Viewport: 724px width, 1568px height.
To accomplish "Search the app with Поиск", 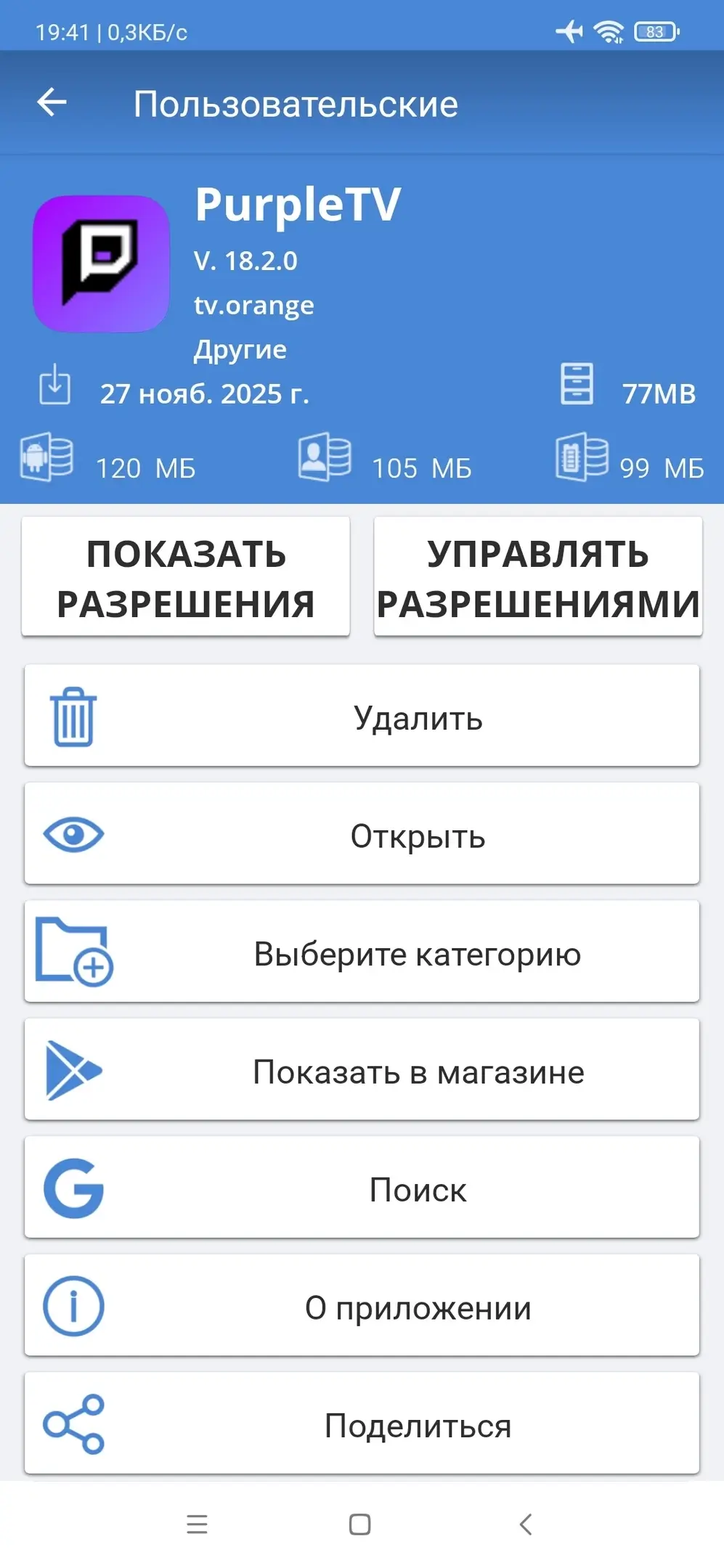I will pyautogui.click(x=362, y=1188).
